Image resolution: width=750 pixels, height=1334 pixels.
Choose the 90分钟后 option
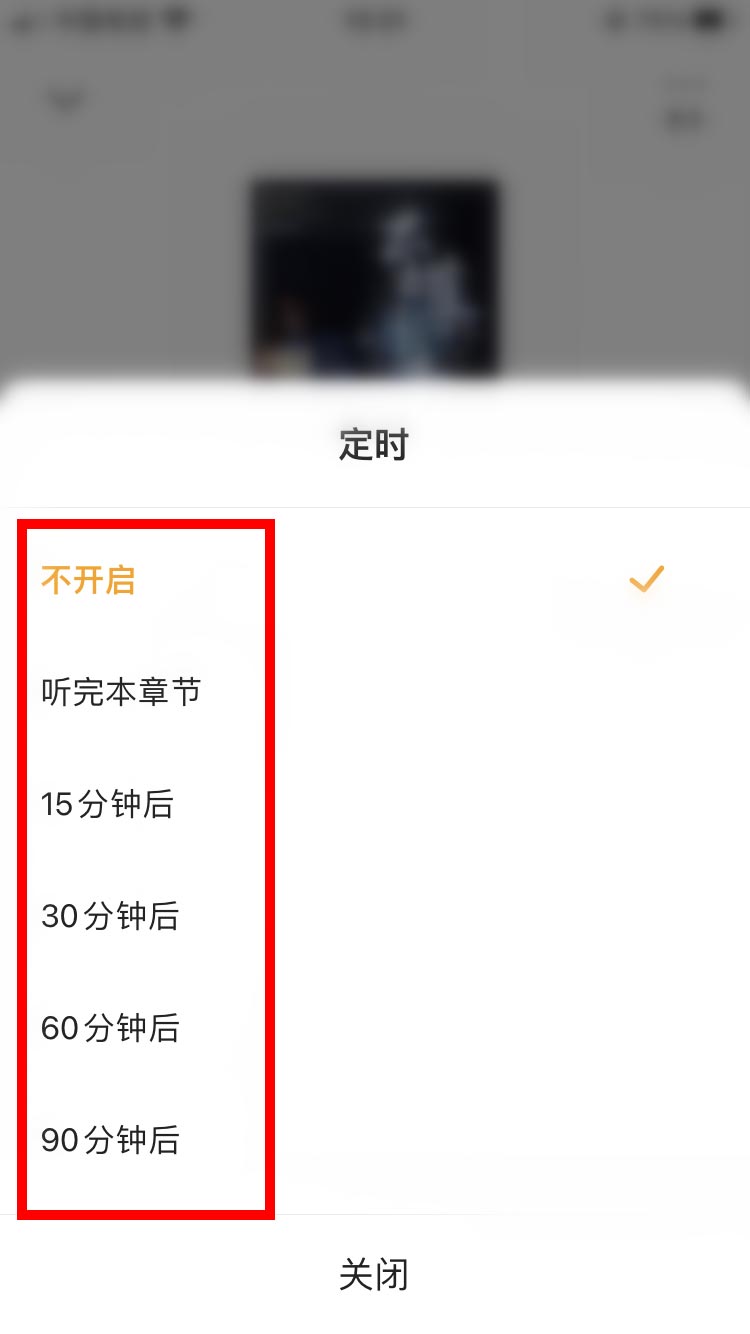click(x=110, y=1140)
